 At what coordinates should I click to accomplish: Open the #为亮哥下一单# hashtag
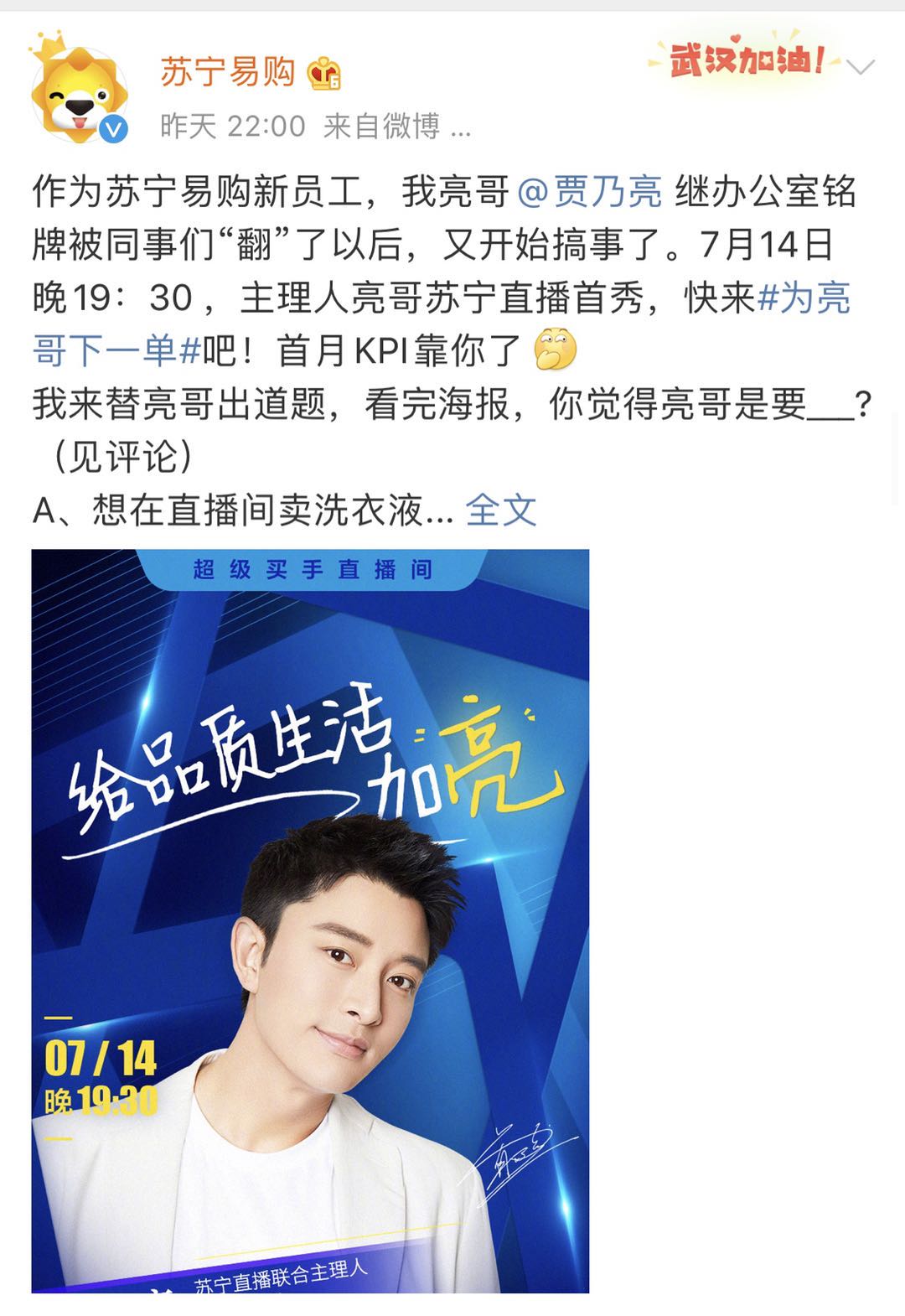coord(803,298)
